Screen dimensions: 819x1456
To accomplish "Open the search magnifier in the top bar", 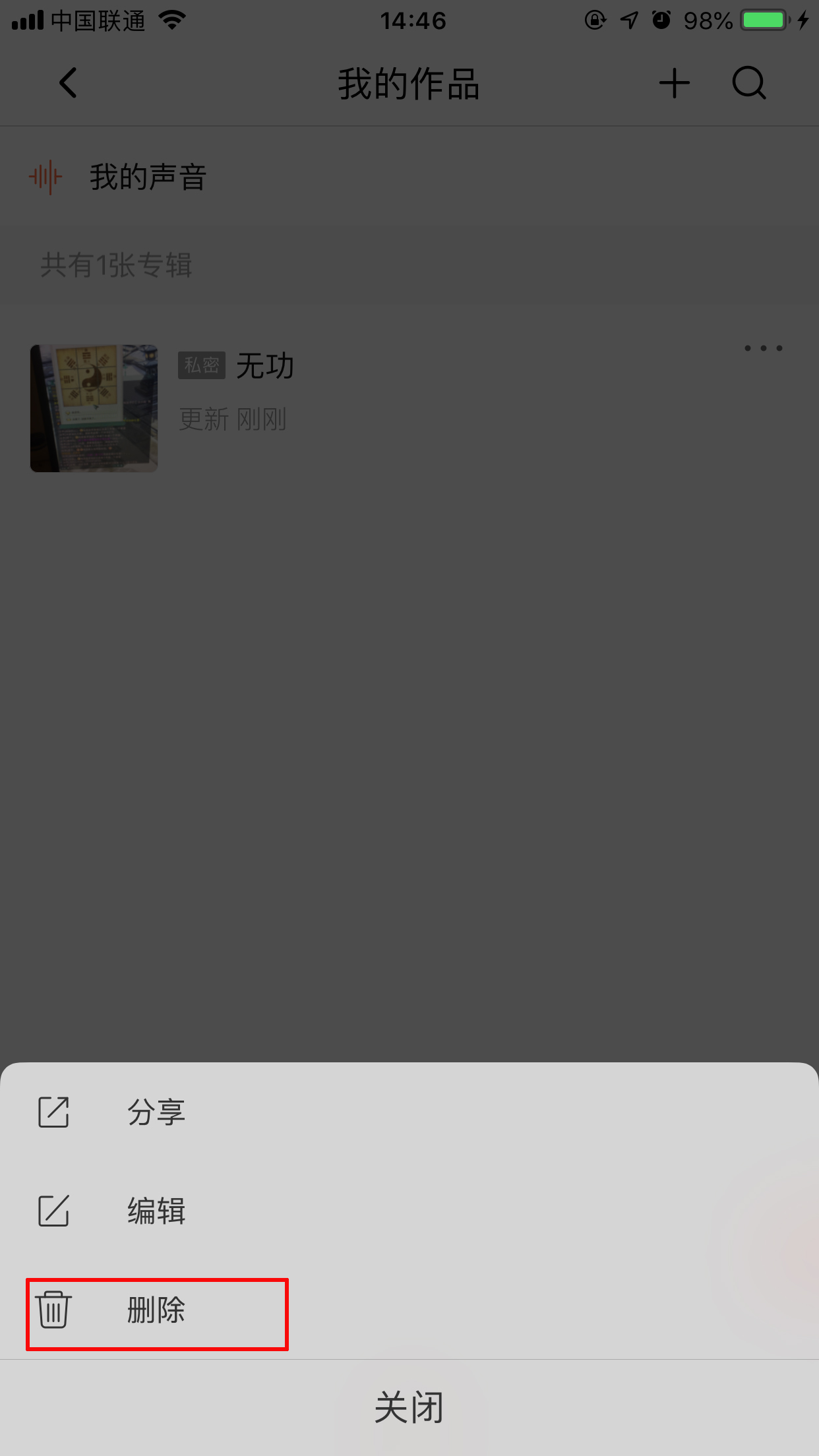I will [748, 83].
